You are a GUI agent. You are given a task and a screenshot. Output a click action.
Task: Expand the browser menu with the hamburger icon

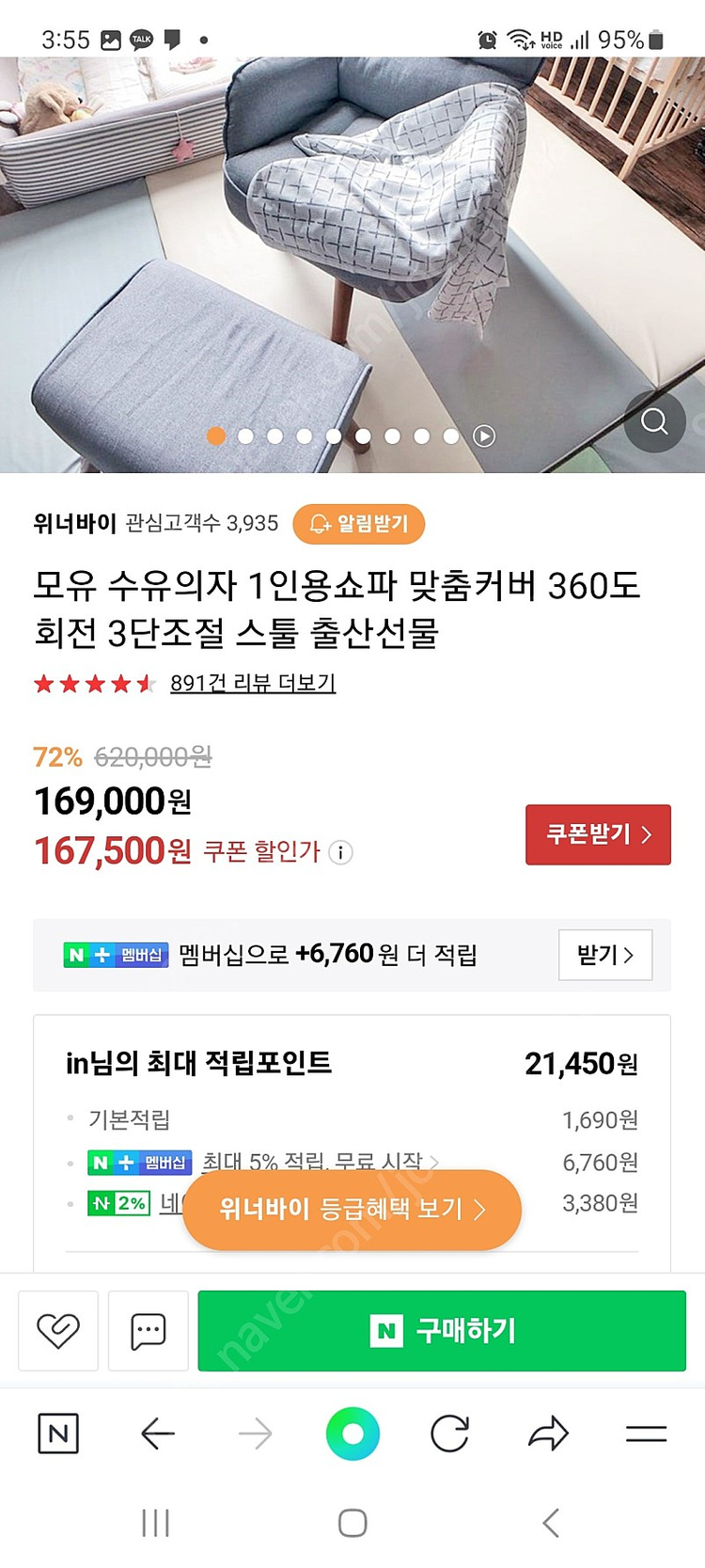pos(646,1433)
